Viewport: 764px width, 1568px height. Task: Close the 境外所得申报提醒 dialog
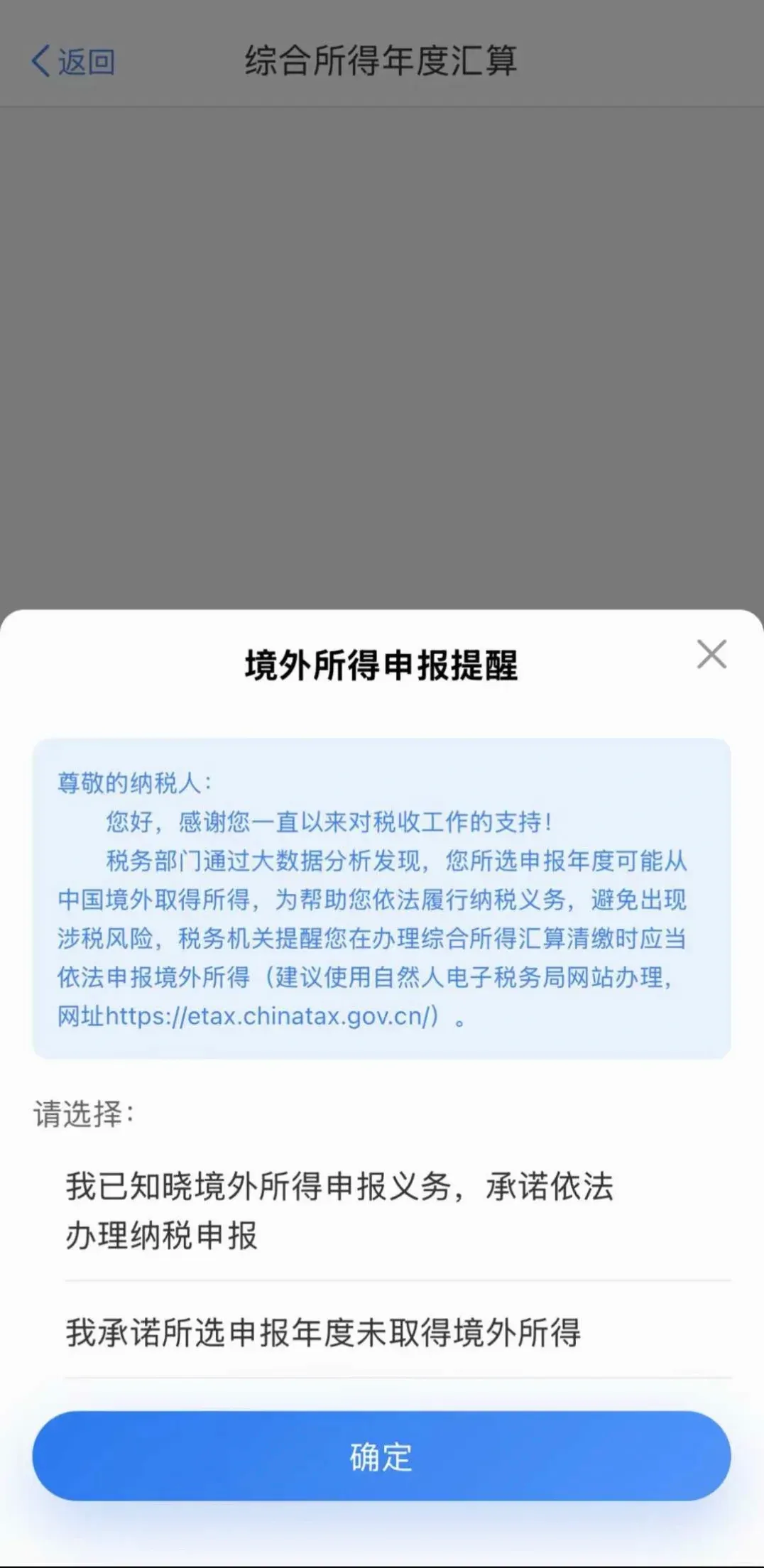click(711, 654)
